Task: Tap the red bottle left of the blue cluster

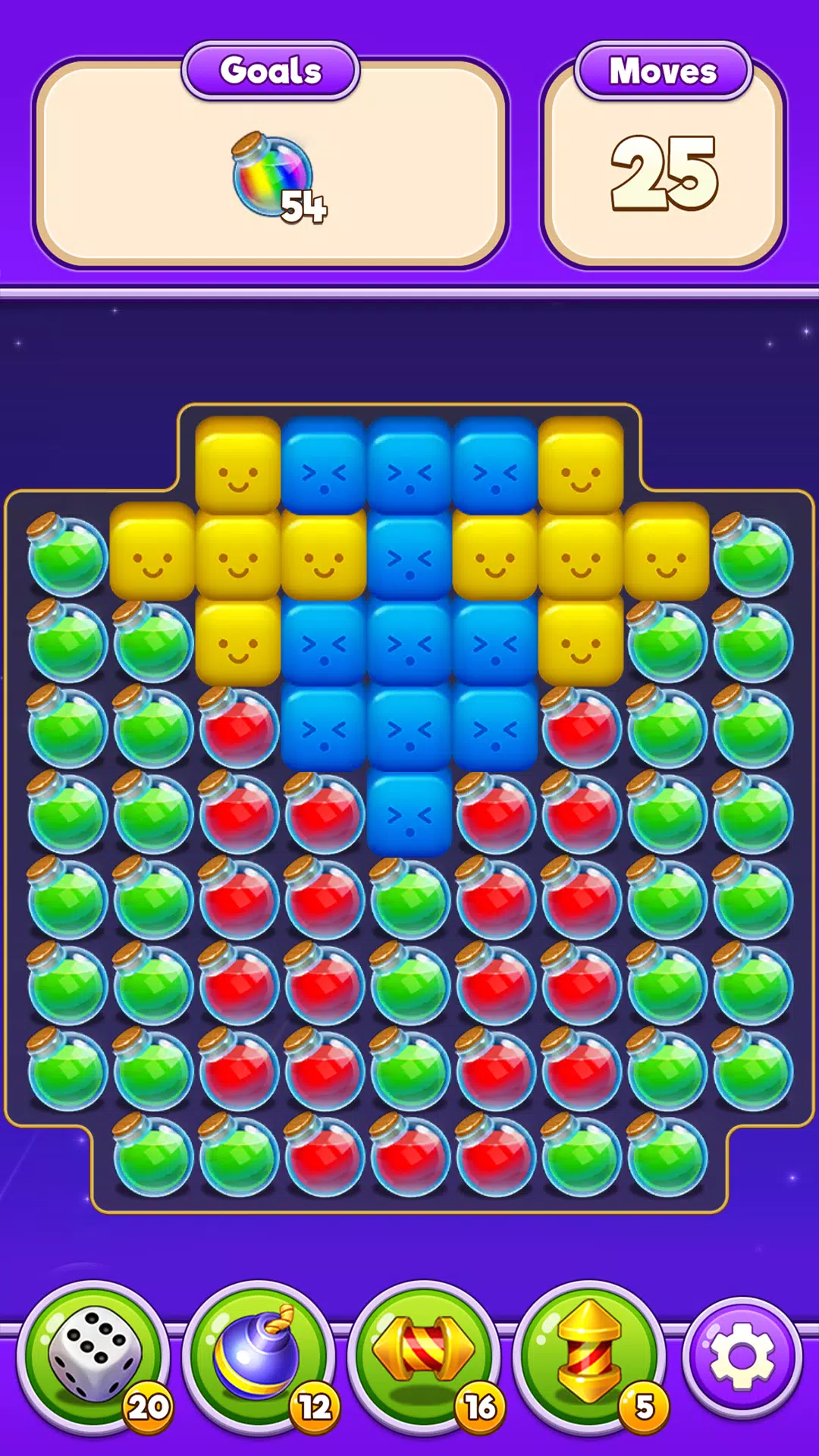Action: [x=238, y=726]
